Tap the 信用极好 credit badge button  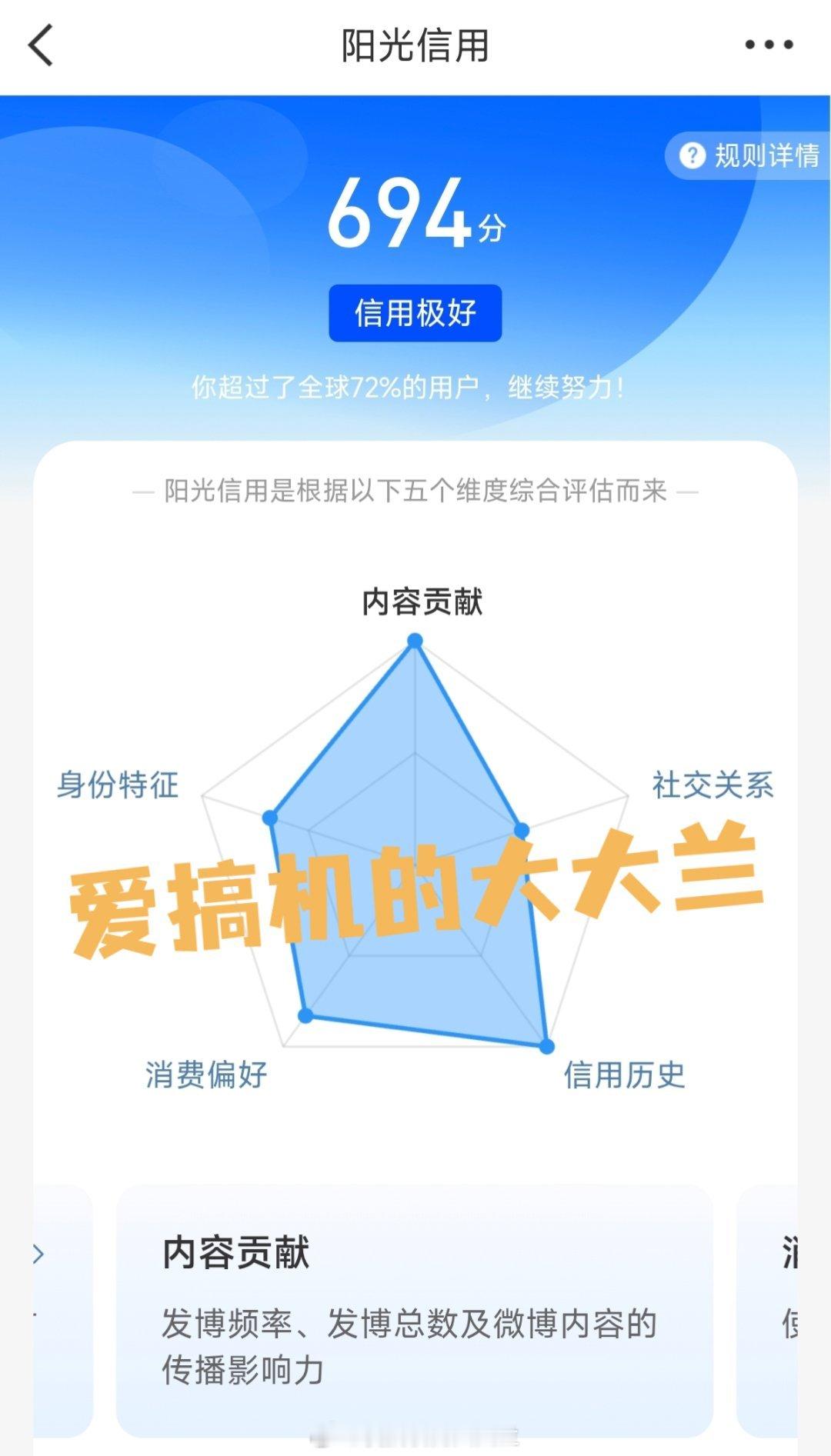click(x=415, y=312)
